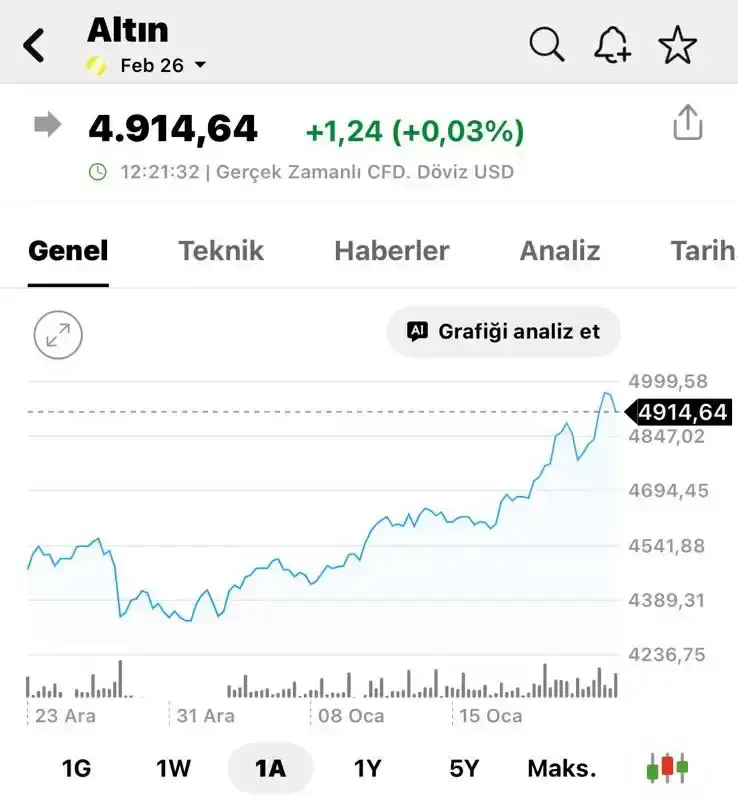Screen dimensions: 738x801
Task: Select the 1W period option
Action: click(x=174, y=768)
